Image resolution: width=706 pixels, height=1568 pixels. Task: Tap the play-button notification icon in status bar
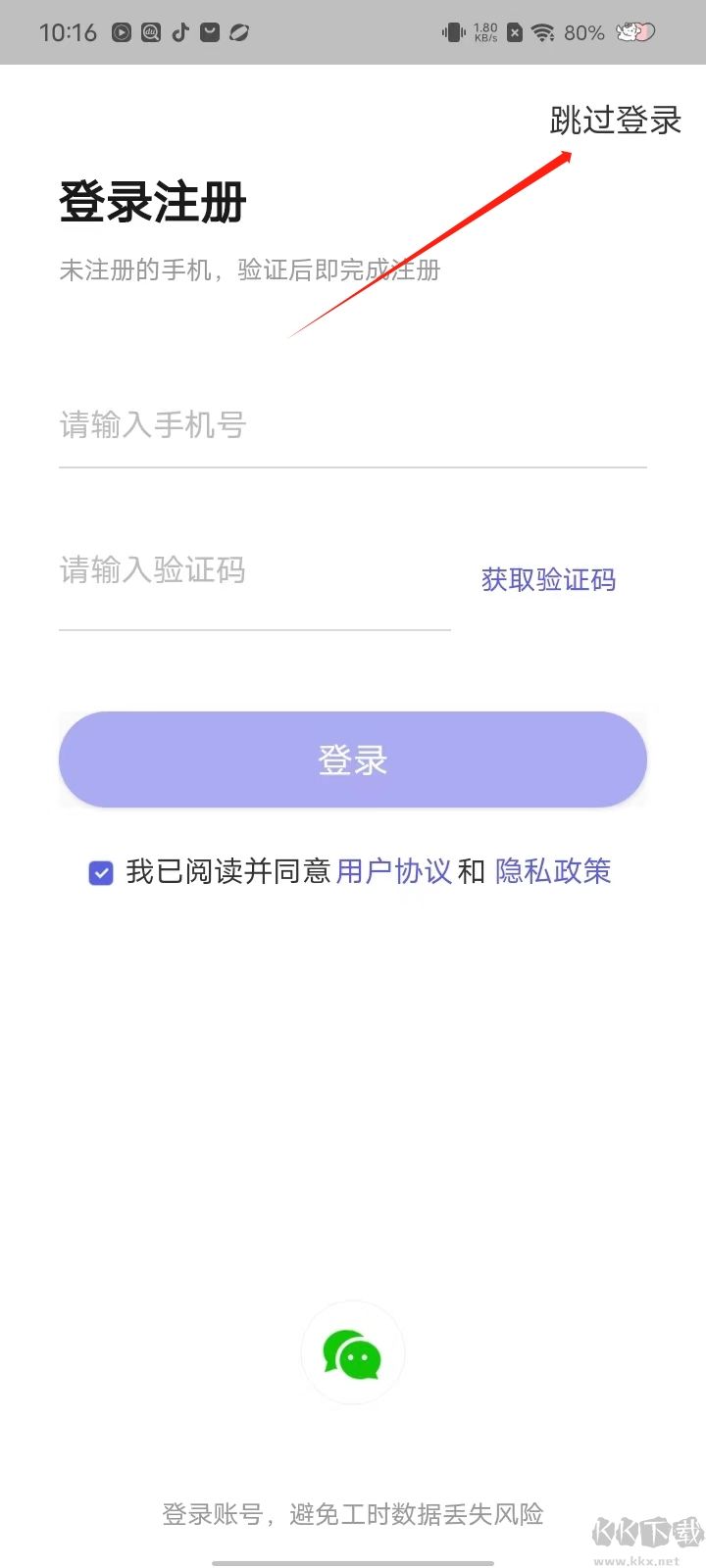[120, 32]
